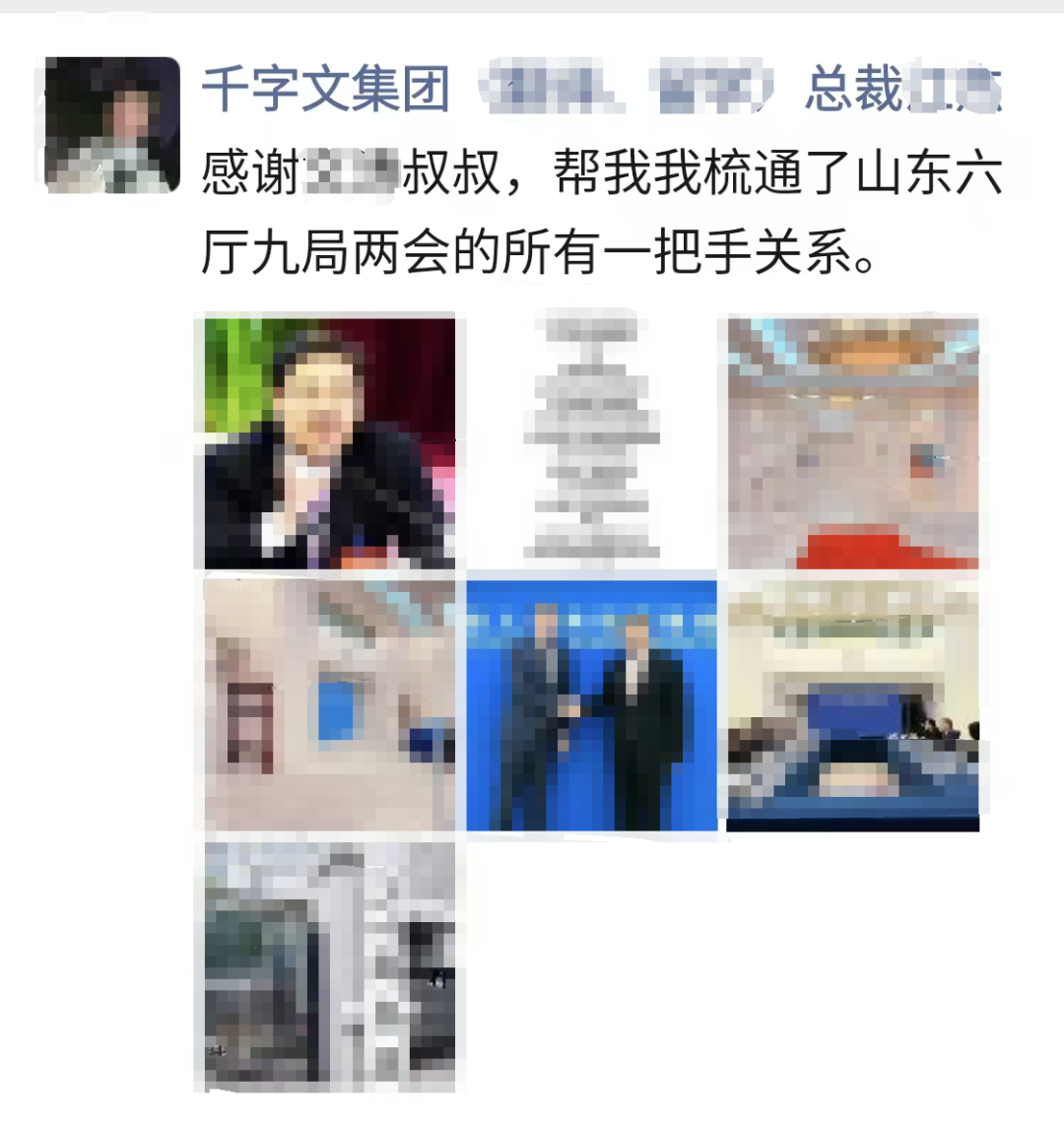Open the interior photo with the wooden chair
The width and height of the screenshot is (1064, 1127).
click(x=330, y=704)
